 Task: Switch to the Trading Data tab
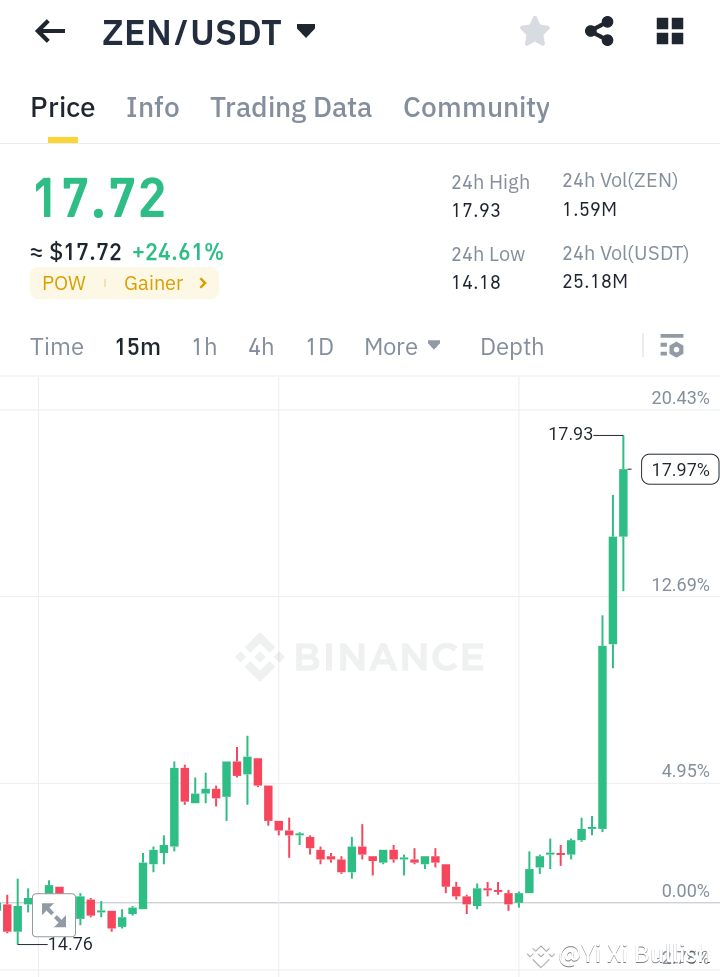291,107
